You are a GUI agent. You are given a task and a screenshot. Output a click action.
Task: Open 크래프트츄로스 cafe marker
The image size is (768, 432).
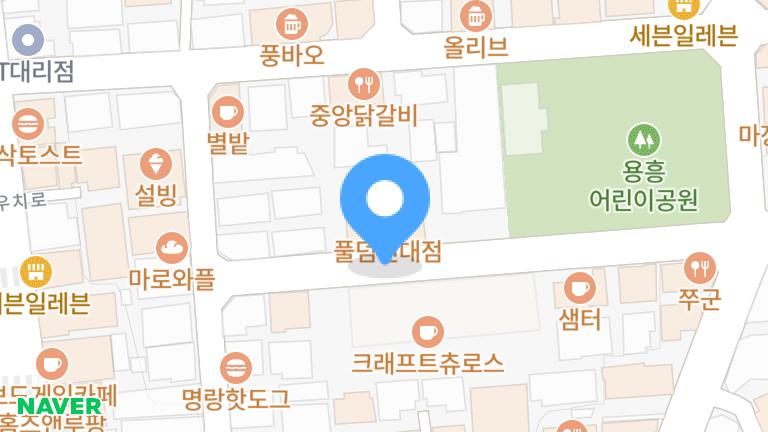click(x=427, y=331)
